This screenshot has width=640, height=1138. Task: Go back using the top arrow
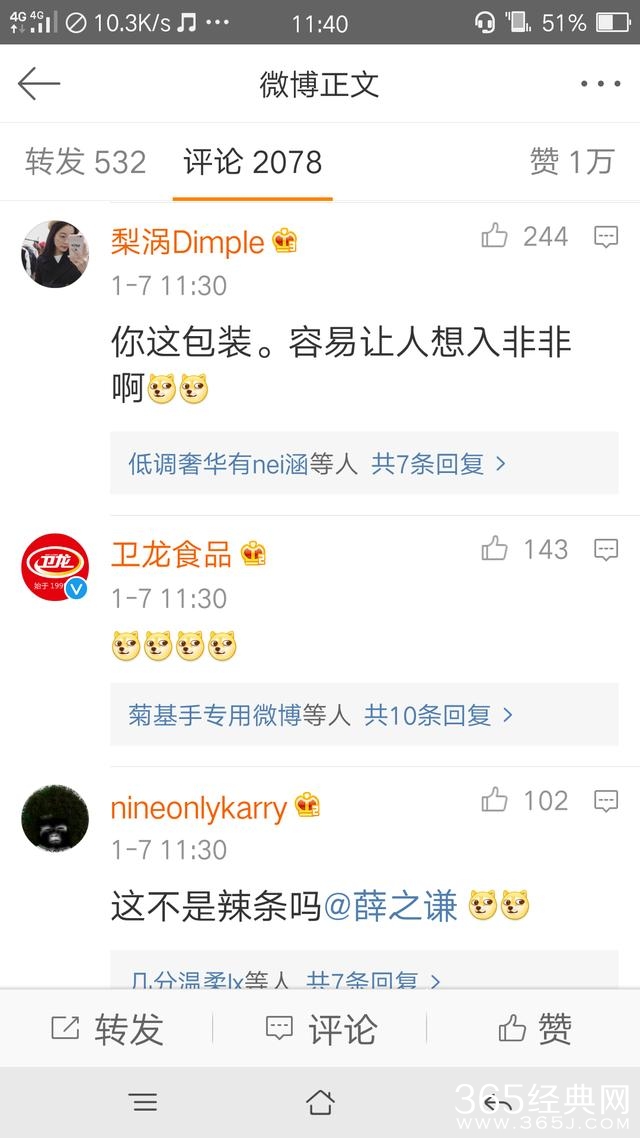click(39, 84)
